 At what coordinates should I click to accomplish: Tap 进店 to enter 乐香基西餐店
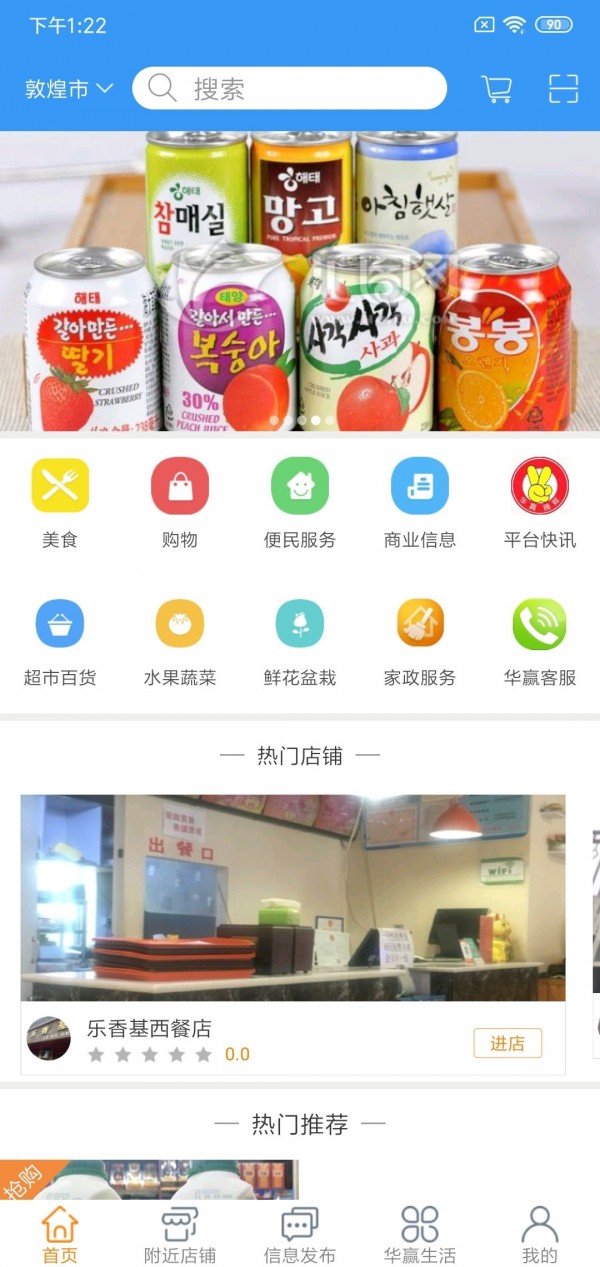(x=507, y=1043)
